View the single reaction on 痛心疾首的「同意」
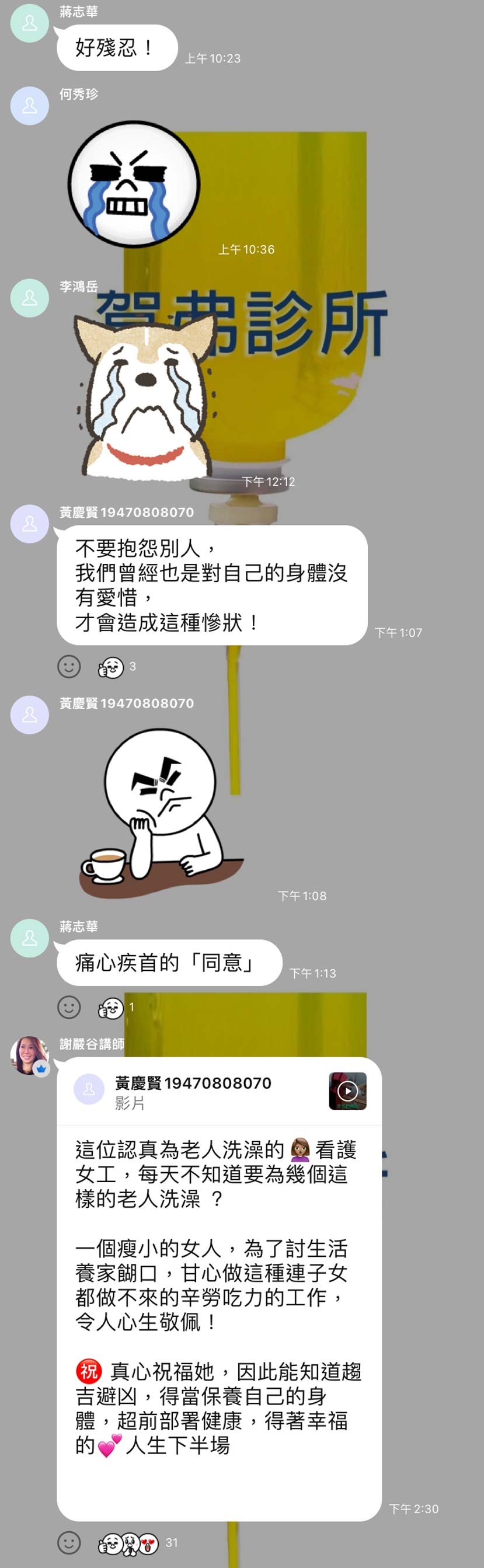Image resolution: width=484 pixels, height=1568 pixels. click(x=116, y=1008)
